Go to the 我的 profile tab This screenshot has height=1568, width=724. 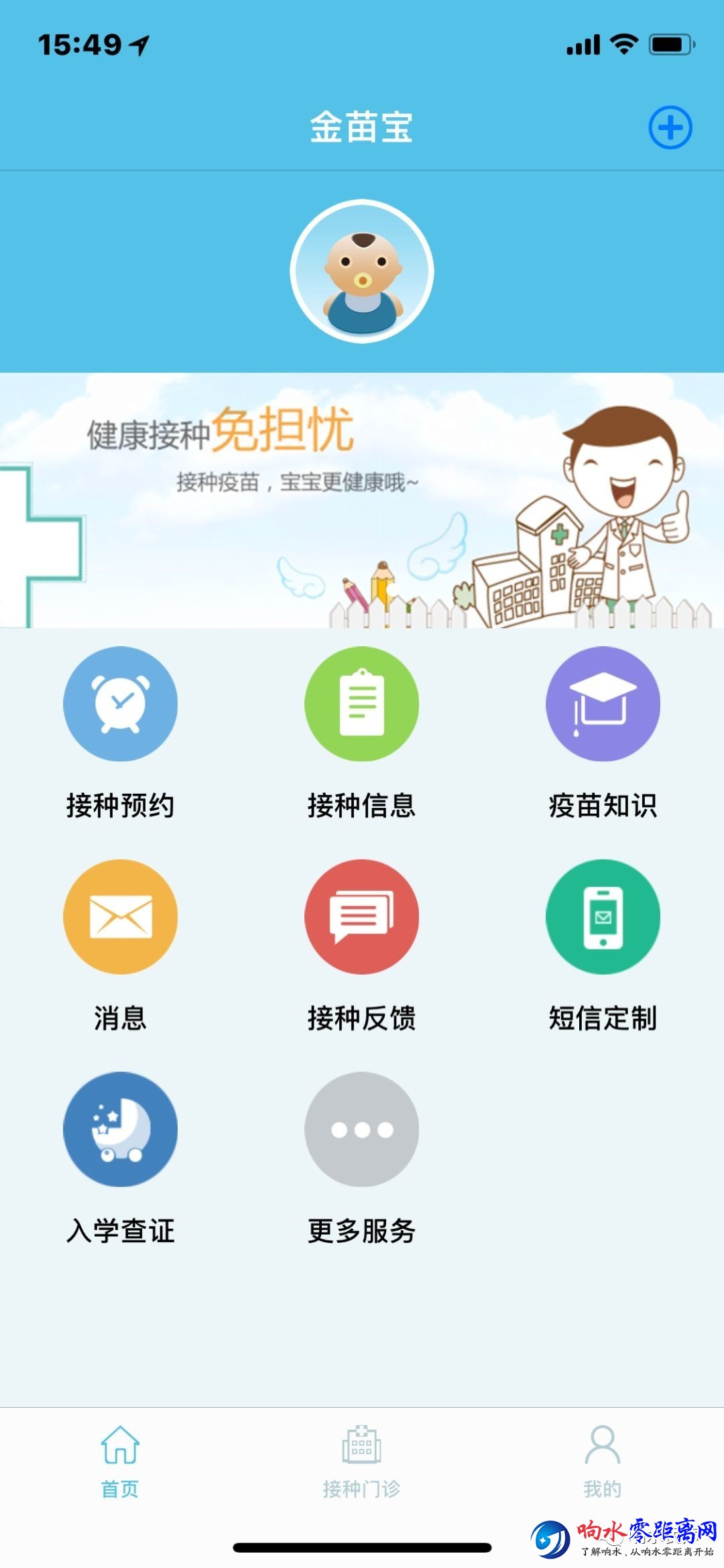point(603,1461)
